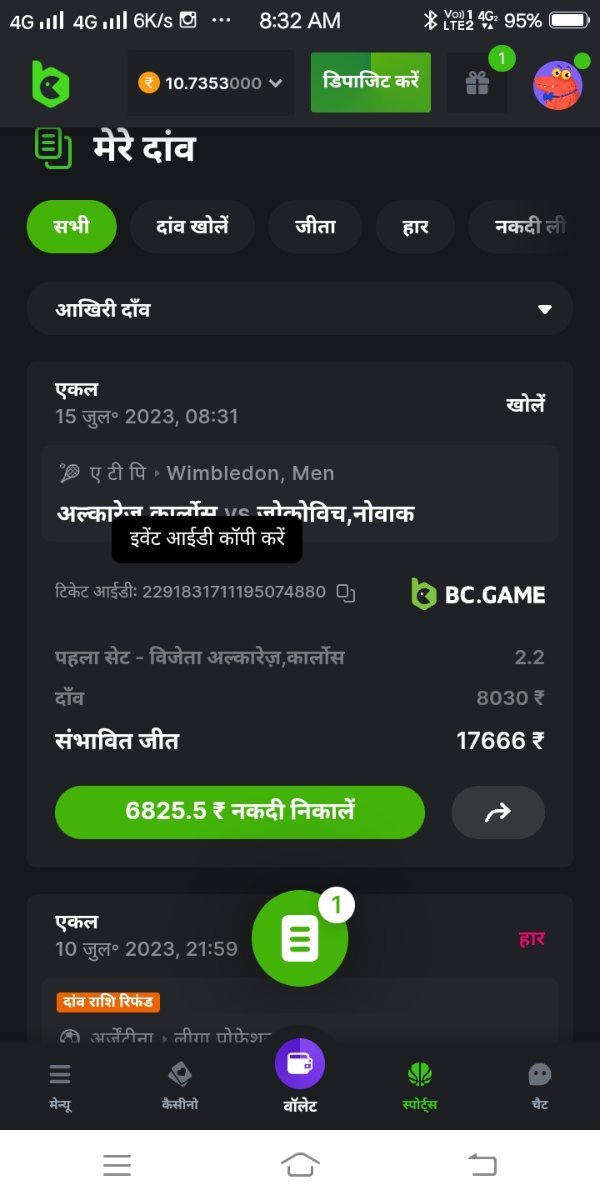The height and width of the screenshot is (1200, 600).
Task: Show only जीता bets
Action: (315, 227)
